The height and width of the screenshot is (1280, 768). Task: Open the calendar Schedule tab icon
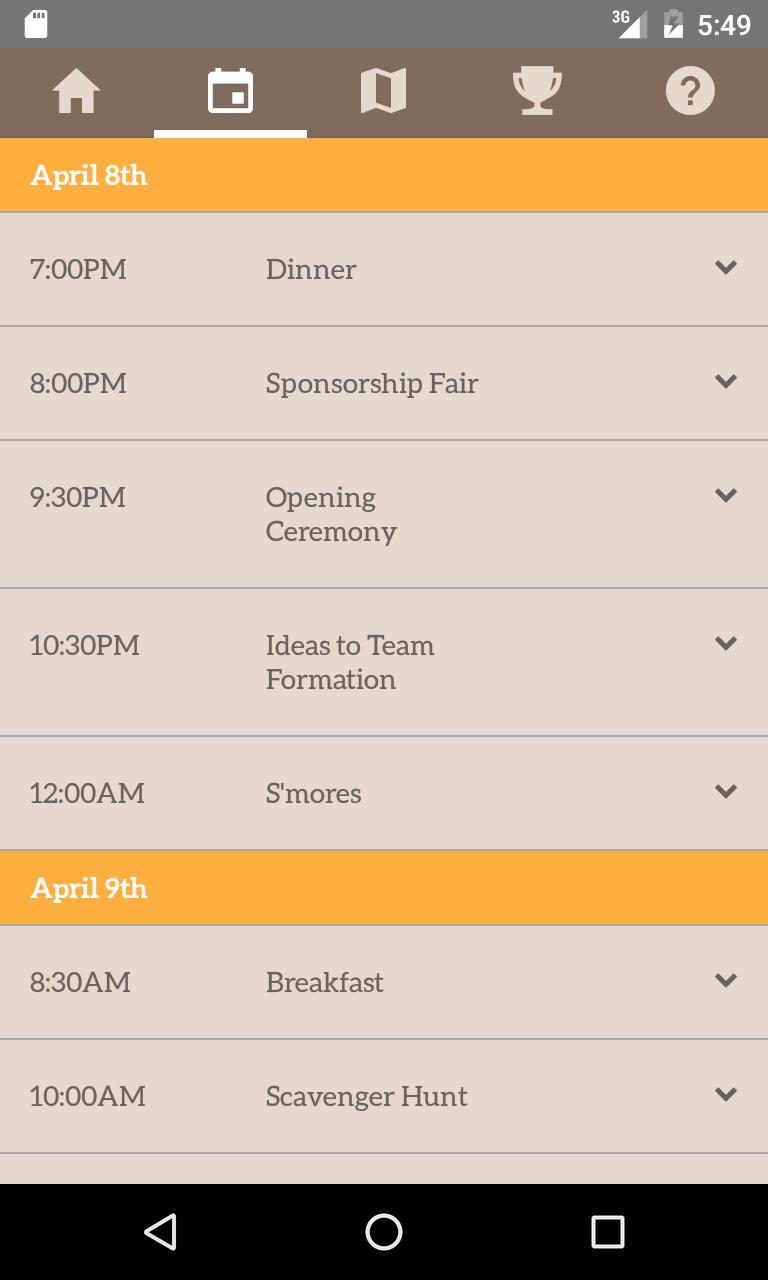tap(229, 91)
